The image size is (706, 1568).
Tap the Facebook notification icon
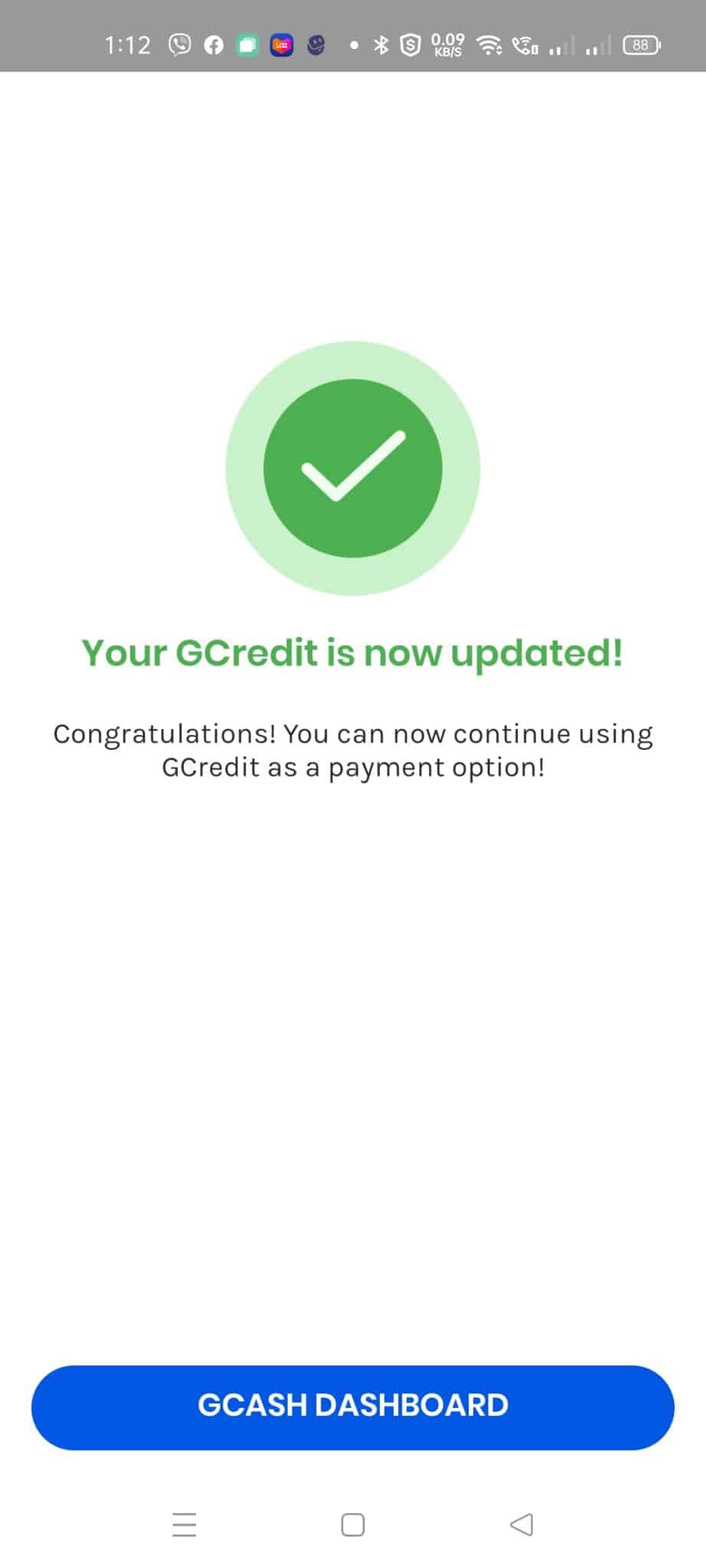pyautogui.click(x=214, y=44)
